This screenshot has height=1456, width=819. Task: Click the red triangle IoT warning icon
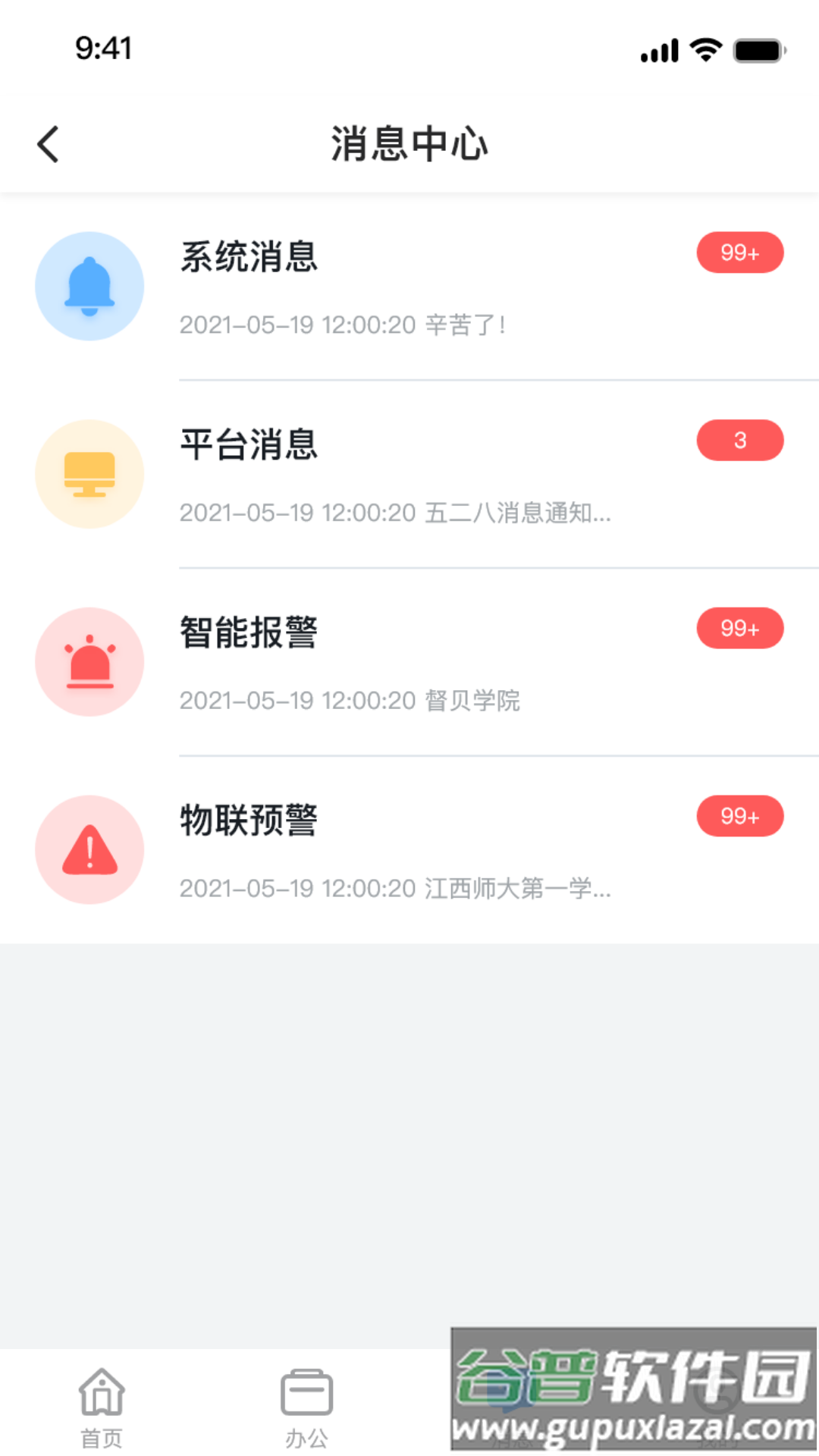[89, 849]
